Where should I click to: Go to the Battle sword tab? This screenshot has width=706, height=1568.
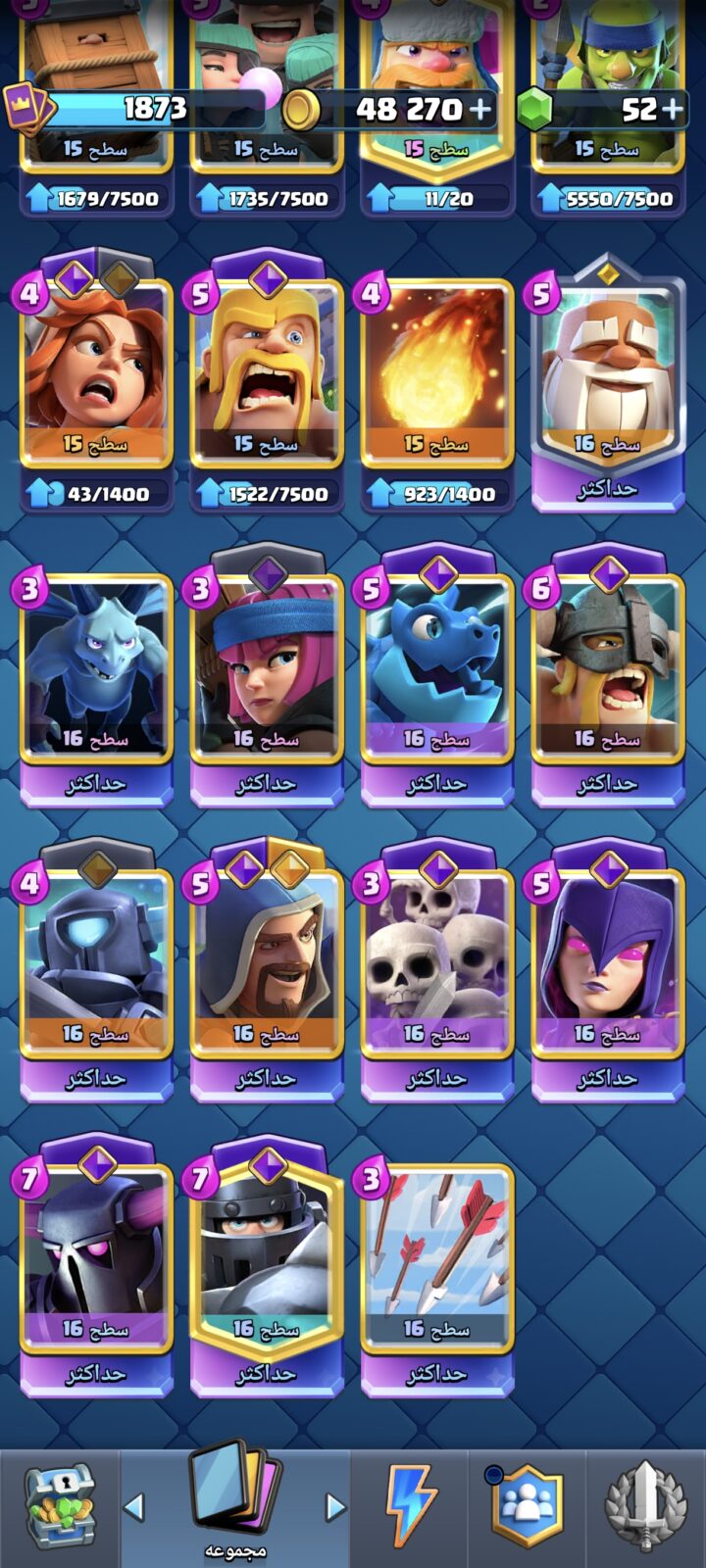[645, 1507]
